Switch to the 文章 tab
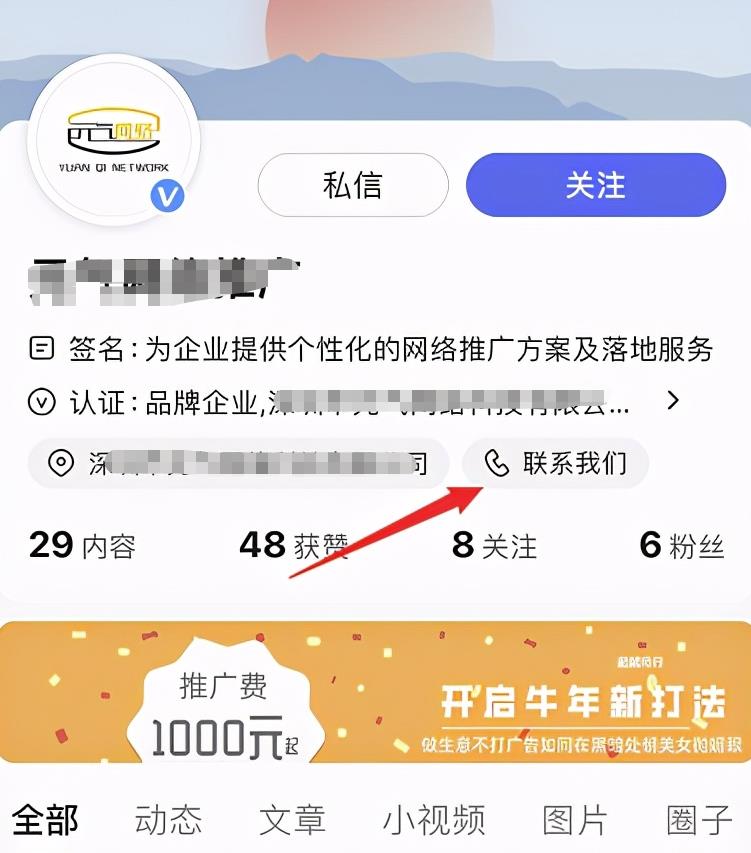This screenshot has height=853, width=751. pos(292,820)
